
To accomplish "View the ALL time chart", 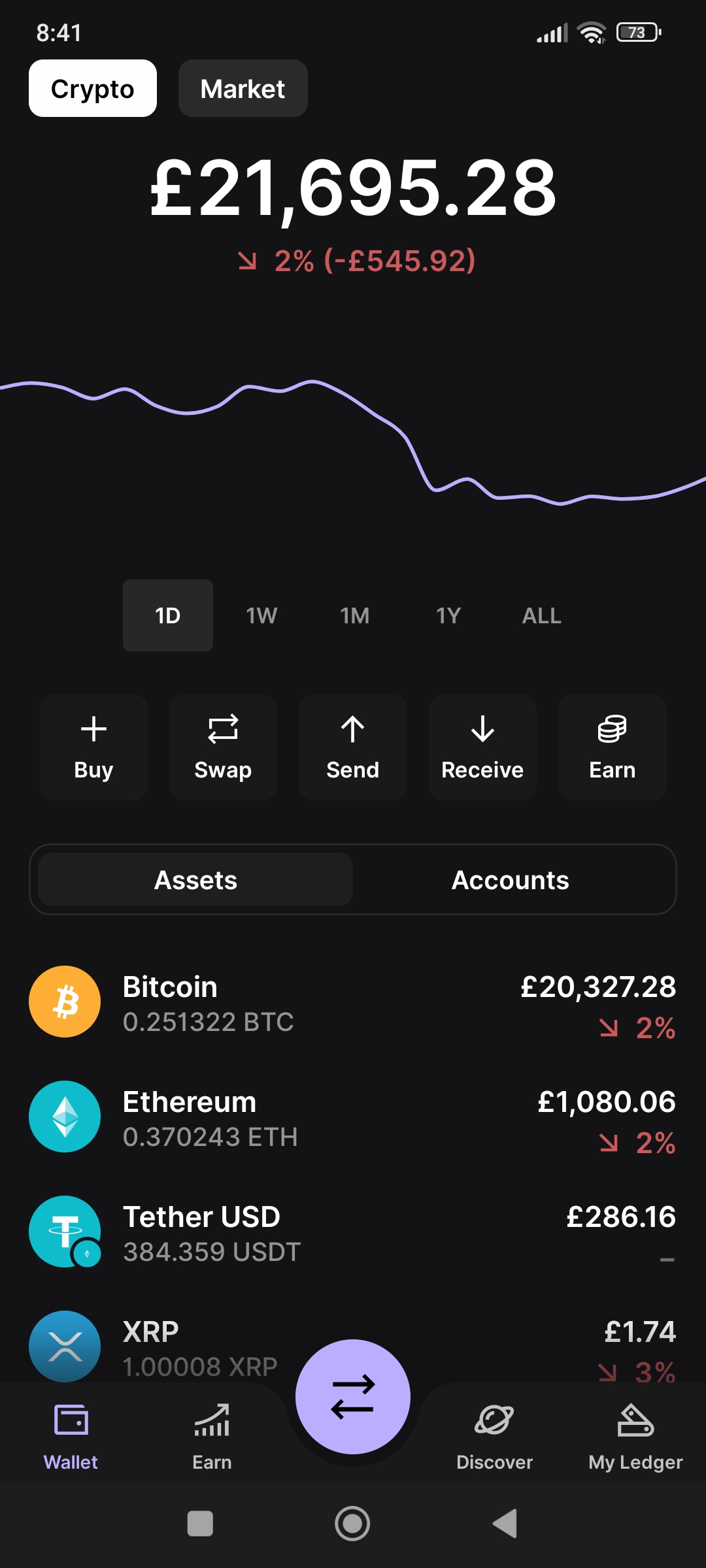I will (x=541, y=615).
